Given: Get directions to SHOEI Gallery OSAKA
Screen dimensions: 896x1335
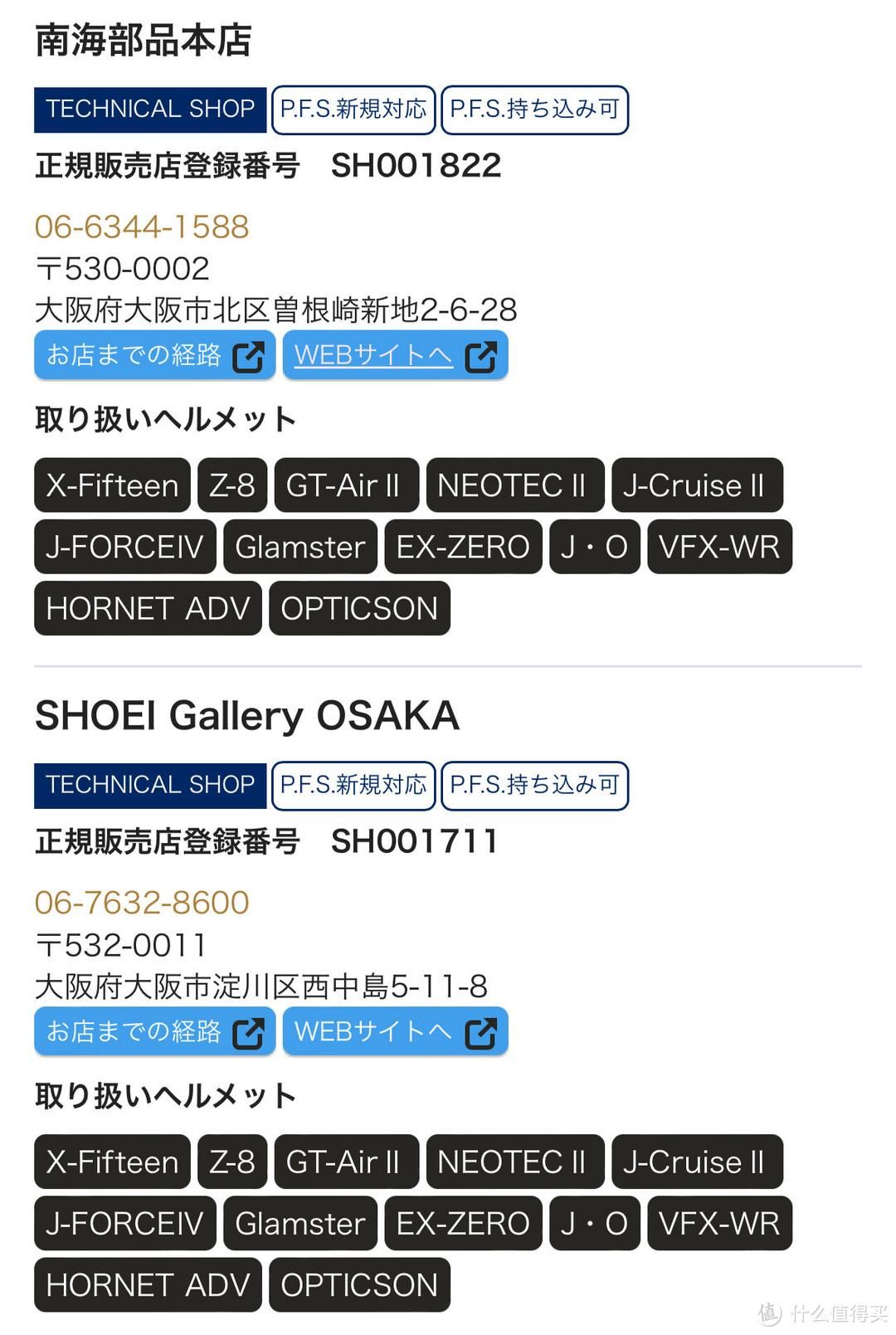Looking at the screenshot, I should (154, 1031).
